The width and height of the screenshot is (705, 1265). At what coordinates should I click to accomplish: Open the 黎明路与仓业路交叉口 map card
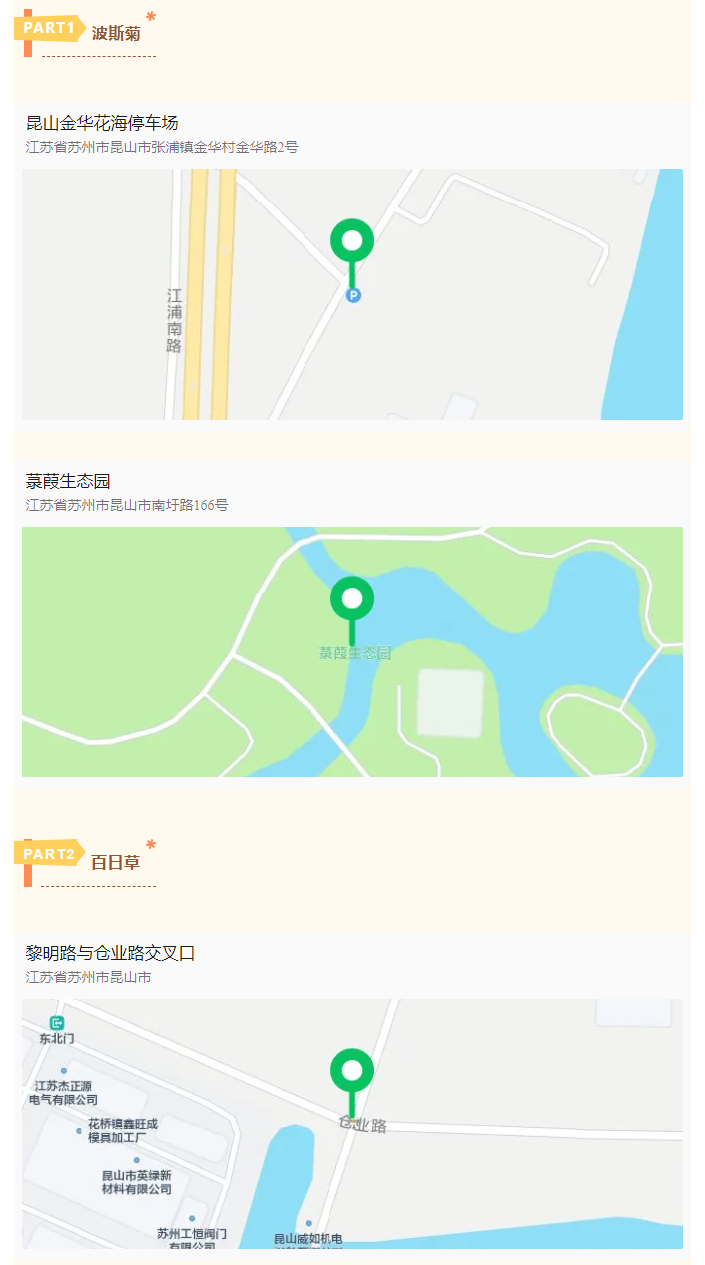352,1122
